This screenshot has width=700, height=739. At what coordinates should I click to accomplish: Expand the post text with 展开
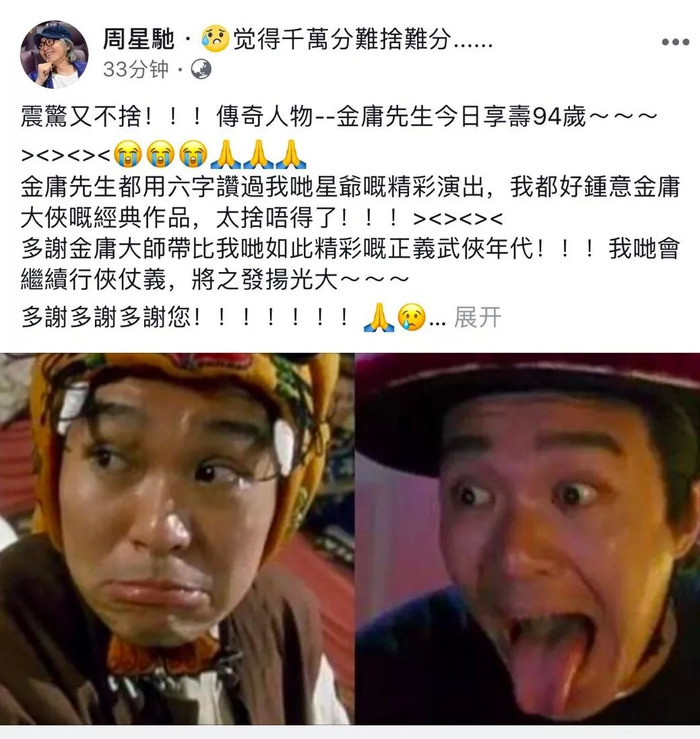[477, 318]
